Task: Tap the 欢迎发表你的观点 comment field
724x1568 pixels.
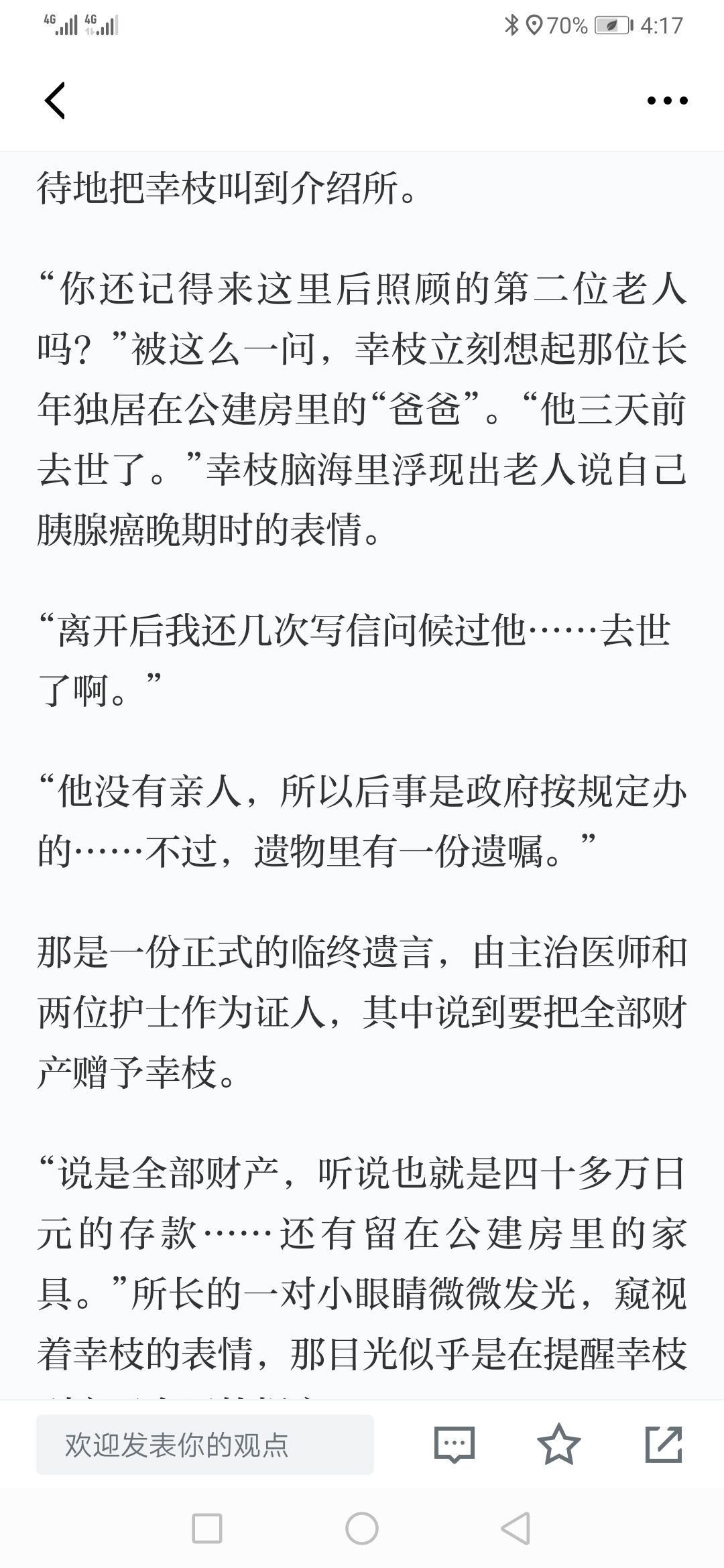Action: click(205, 1445)
